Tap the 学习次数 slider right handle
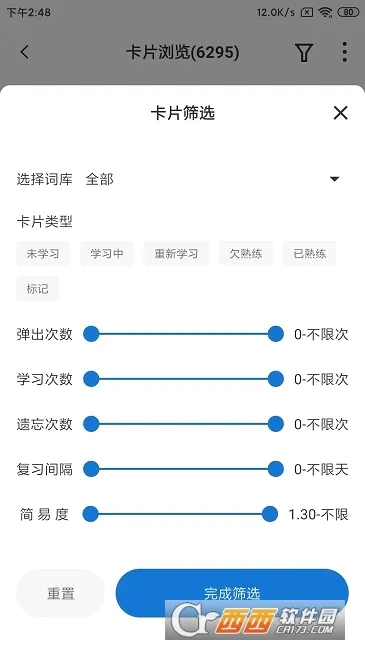The width and height of the screenshot is (365, 650). tap(275, 379)
